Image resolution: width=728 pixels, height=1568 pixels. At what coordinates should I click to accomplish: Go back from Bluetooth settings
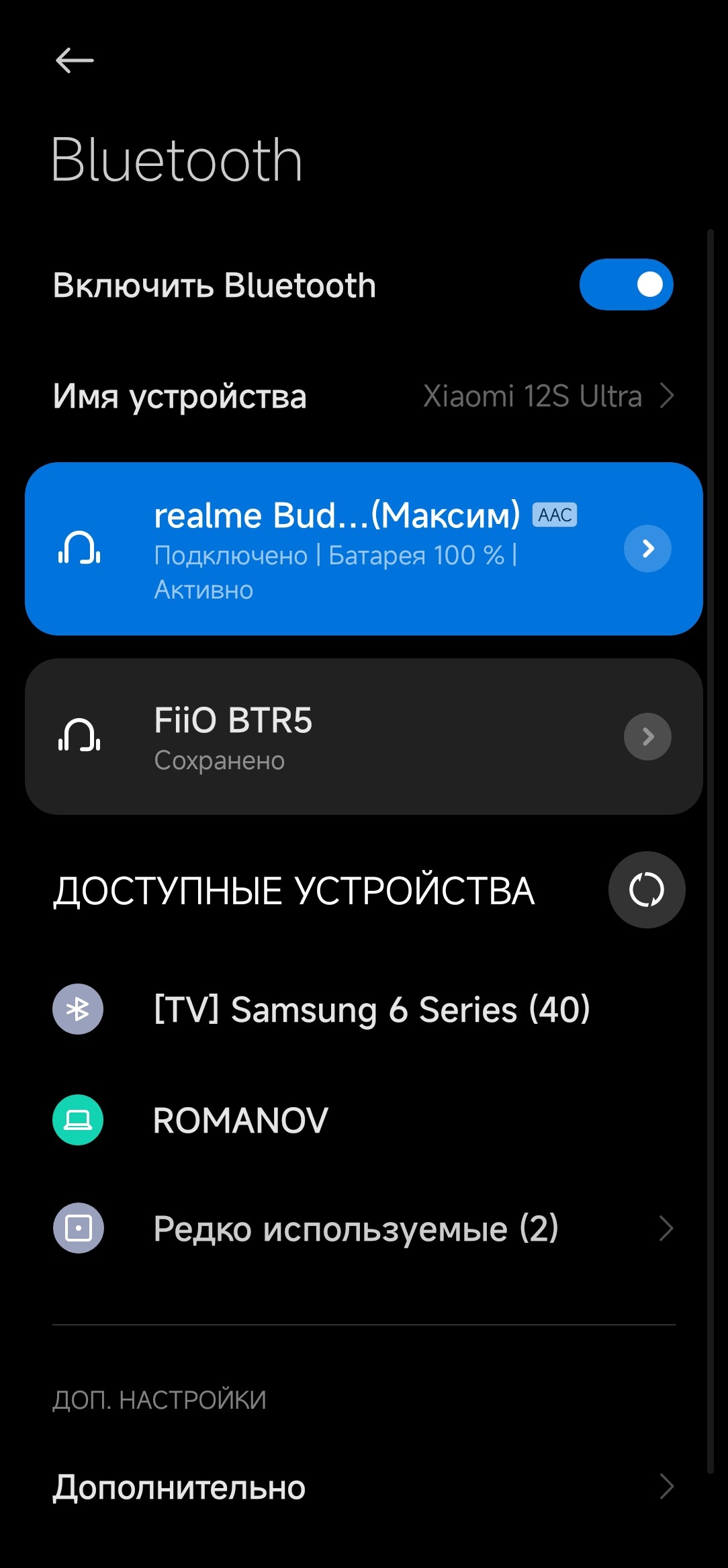pos(75,60)
